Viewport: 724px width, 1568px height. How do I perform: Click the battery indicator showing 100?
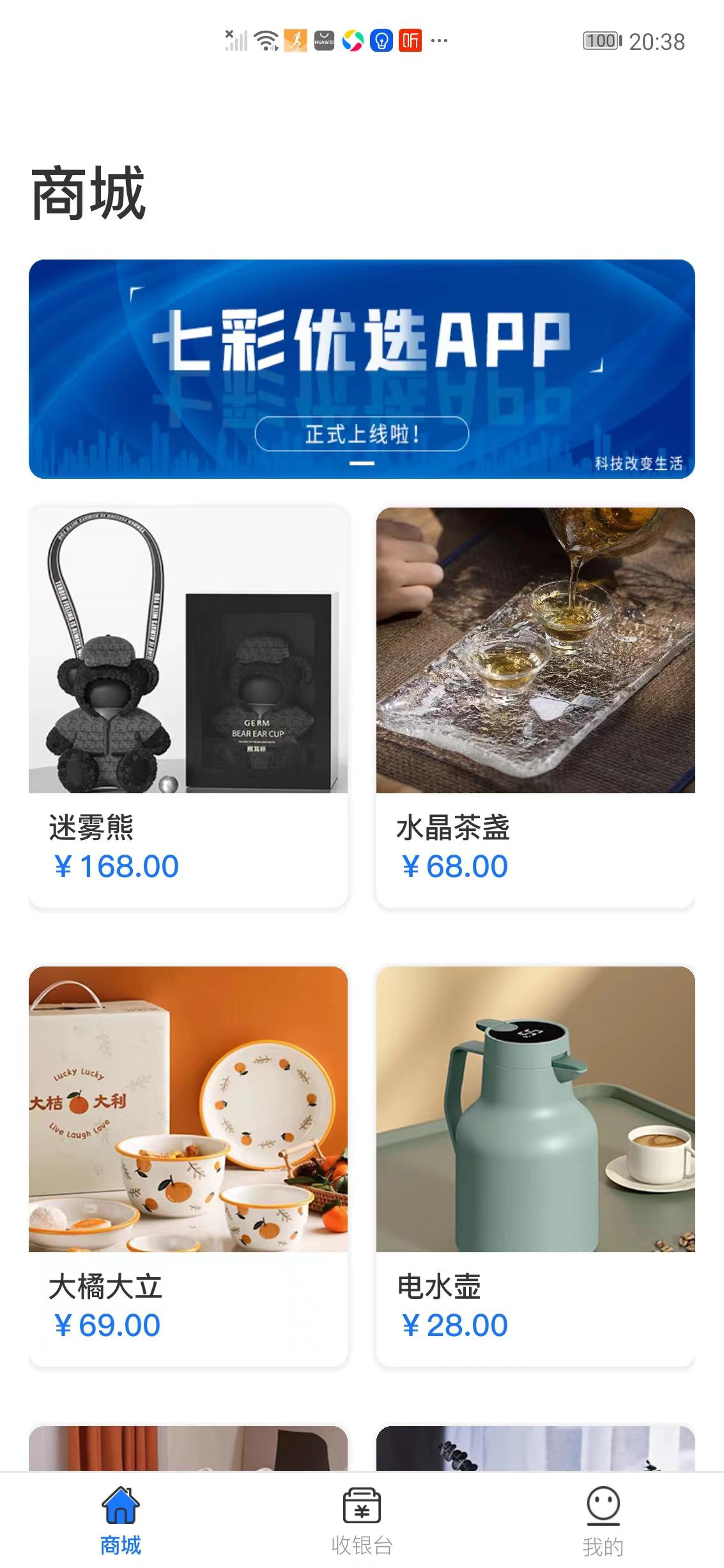pyautogui.click(x=601, y=40)
